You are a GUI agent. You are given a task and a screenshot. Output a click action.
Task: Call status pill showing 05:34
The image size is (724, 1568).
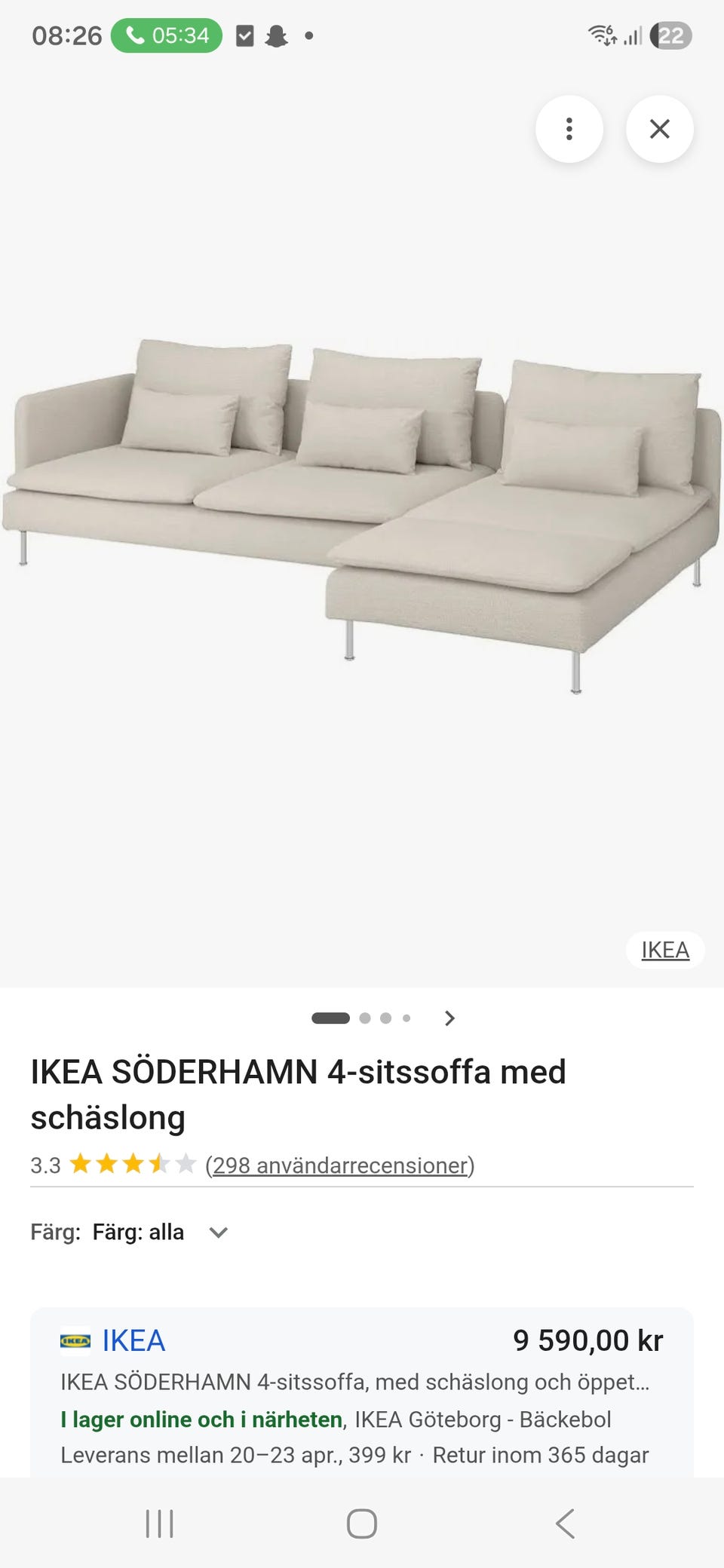(x=167, y=35)
